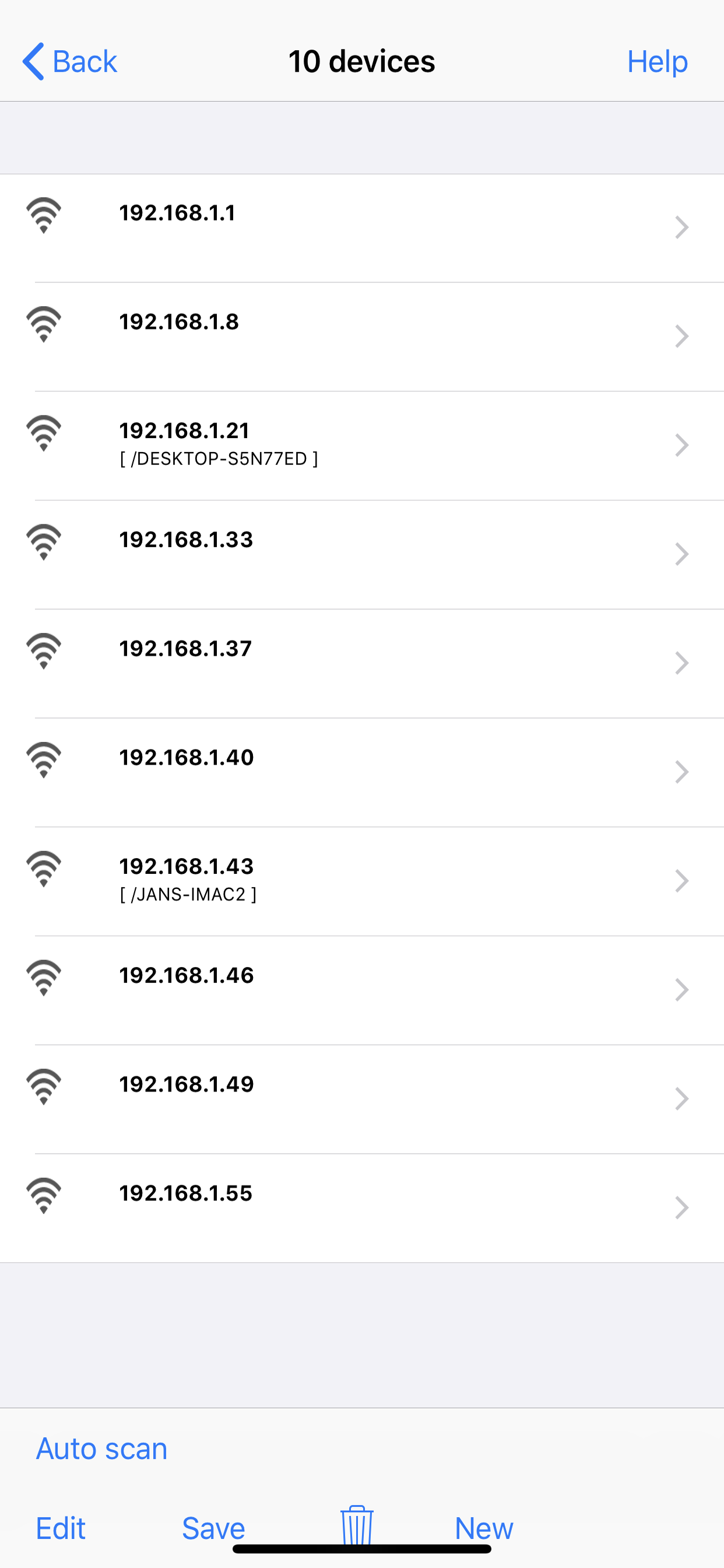Click the blue back chevron icon
The width and height of the screenshot is (724, 1568).
coord(33,61)
